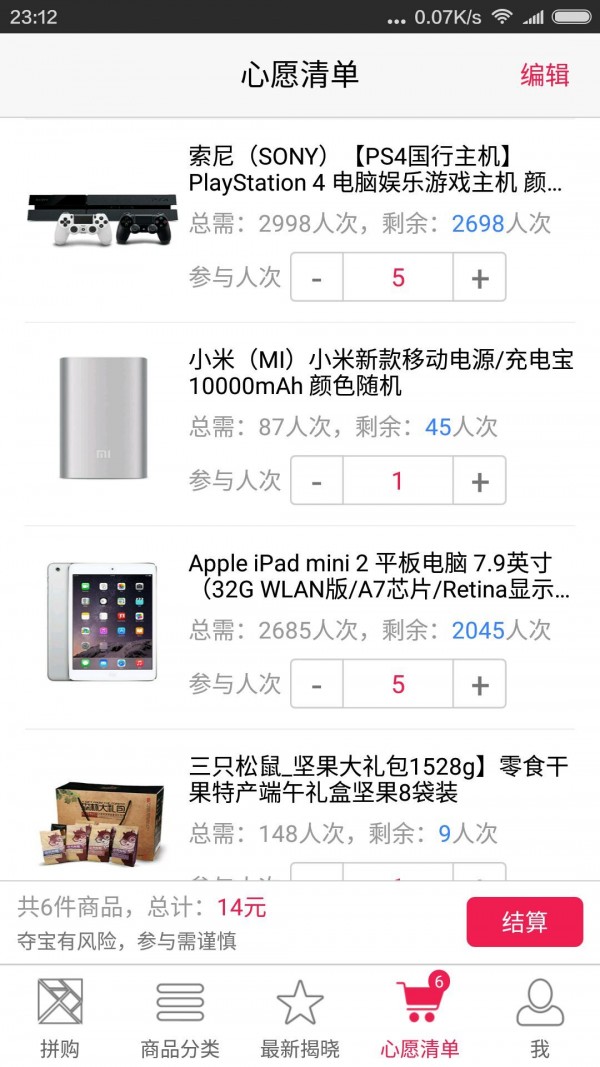Screen dimensions: 600x1067
Task: Switch to the 拼购 tab
Action: pos(60,1018)
